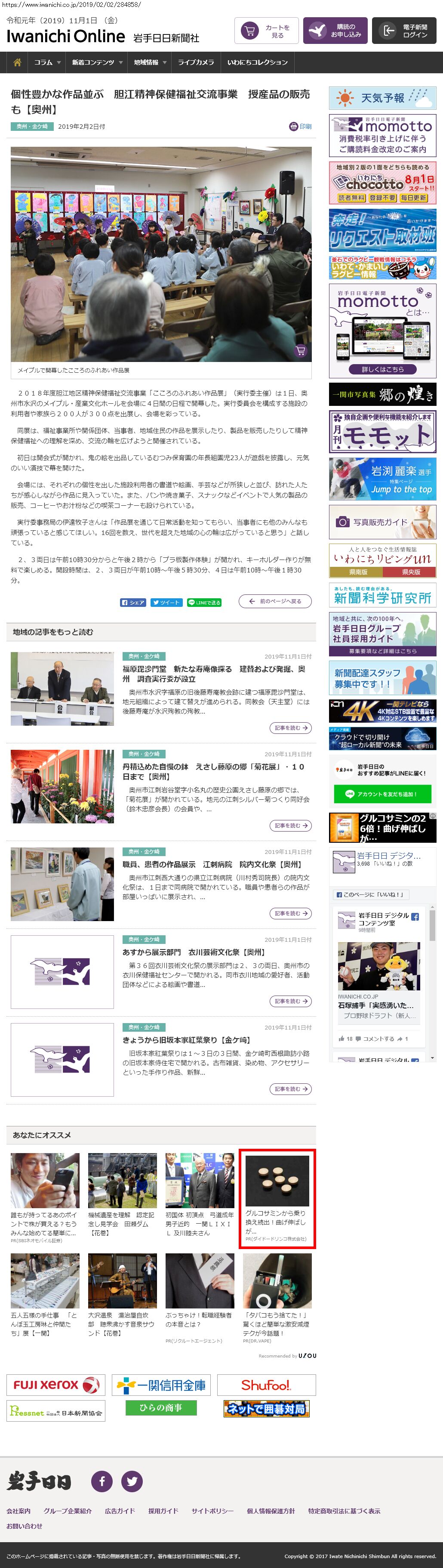Open the cart via カートを見る
Screen dimensions: 443x1568
[x=266, y=31]
